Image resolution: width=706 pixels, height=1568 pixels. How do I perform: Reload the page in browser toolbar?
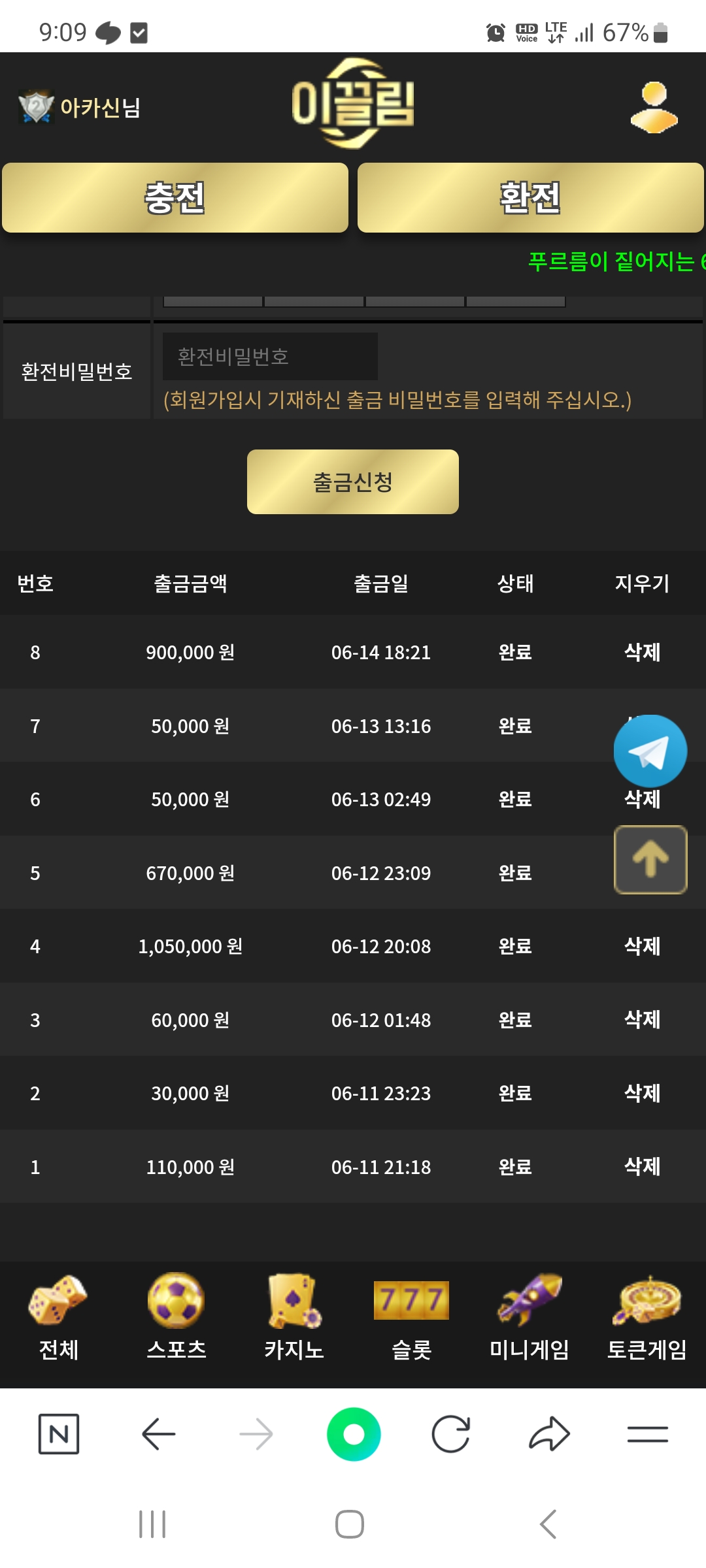(x=451, y=1434)
